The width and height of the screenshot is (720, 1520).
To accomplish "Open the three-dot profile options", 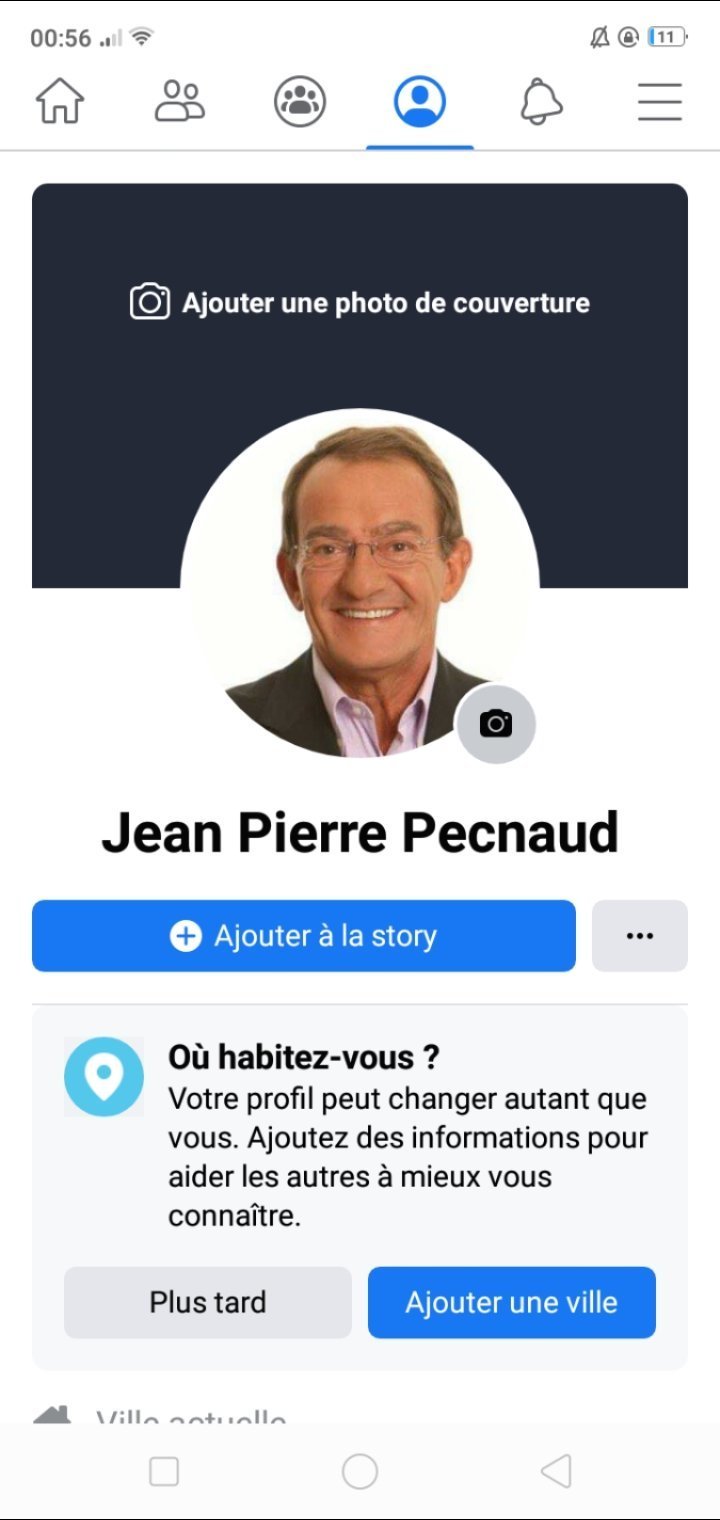I will coord(640,936).
